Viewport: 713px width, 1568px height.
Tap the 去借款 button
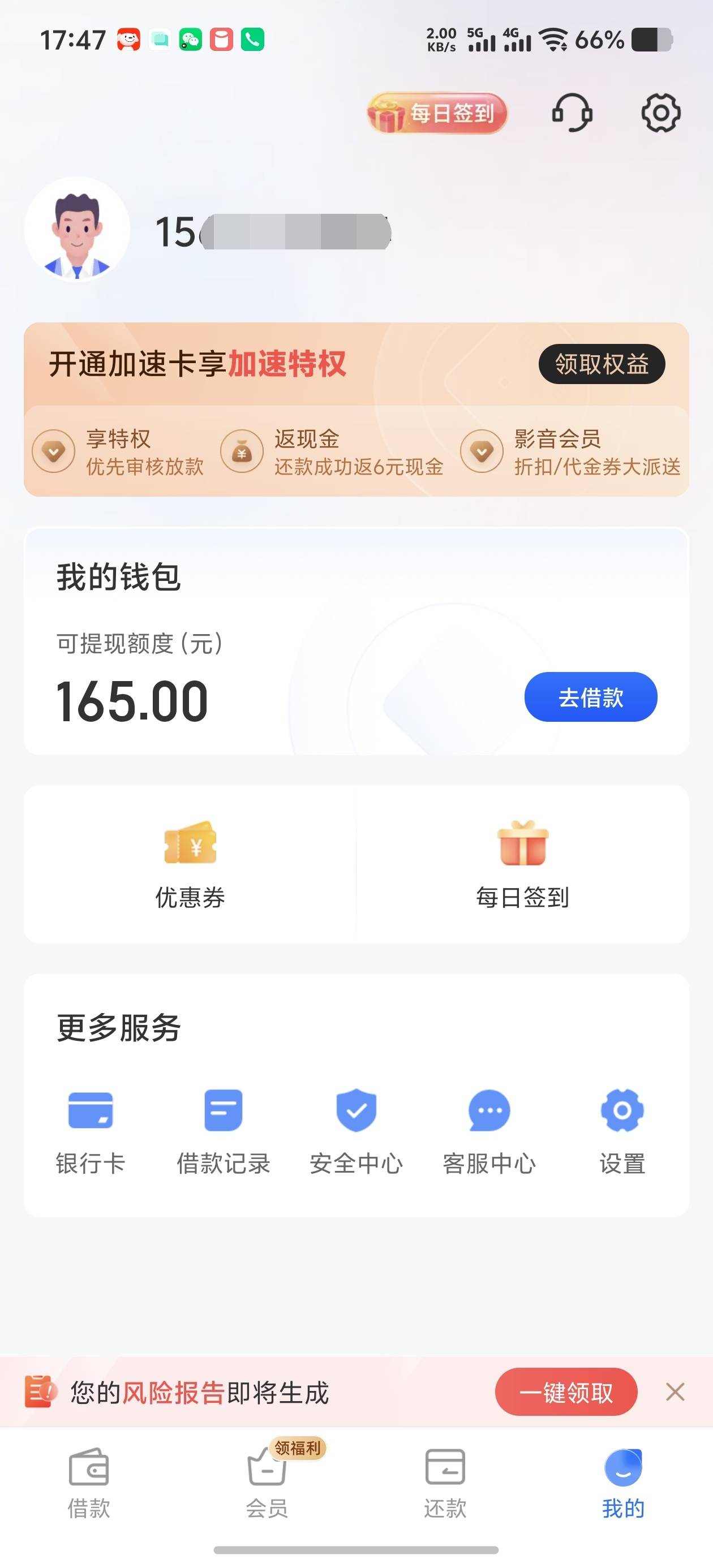pos(591,697)
